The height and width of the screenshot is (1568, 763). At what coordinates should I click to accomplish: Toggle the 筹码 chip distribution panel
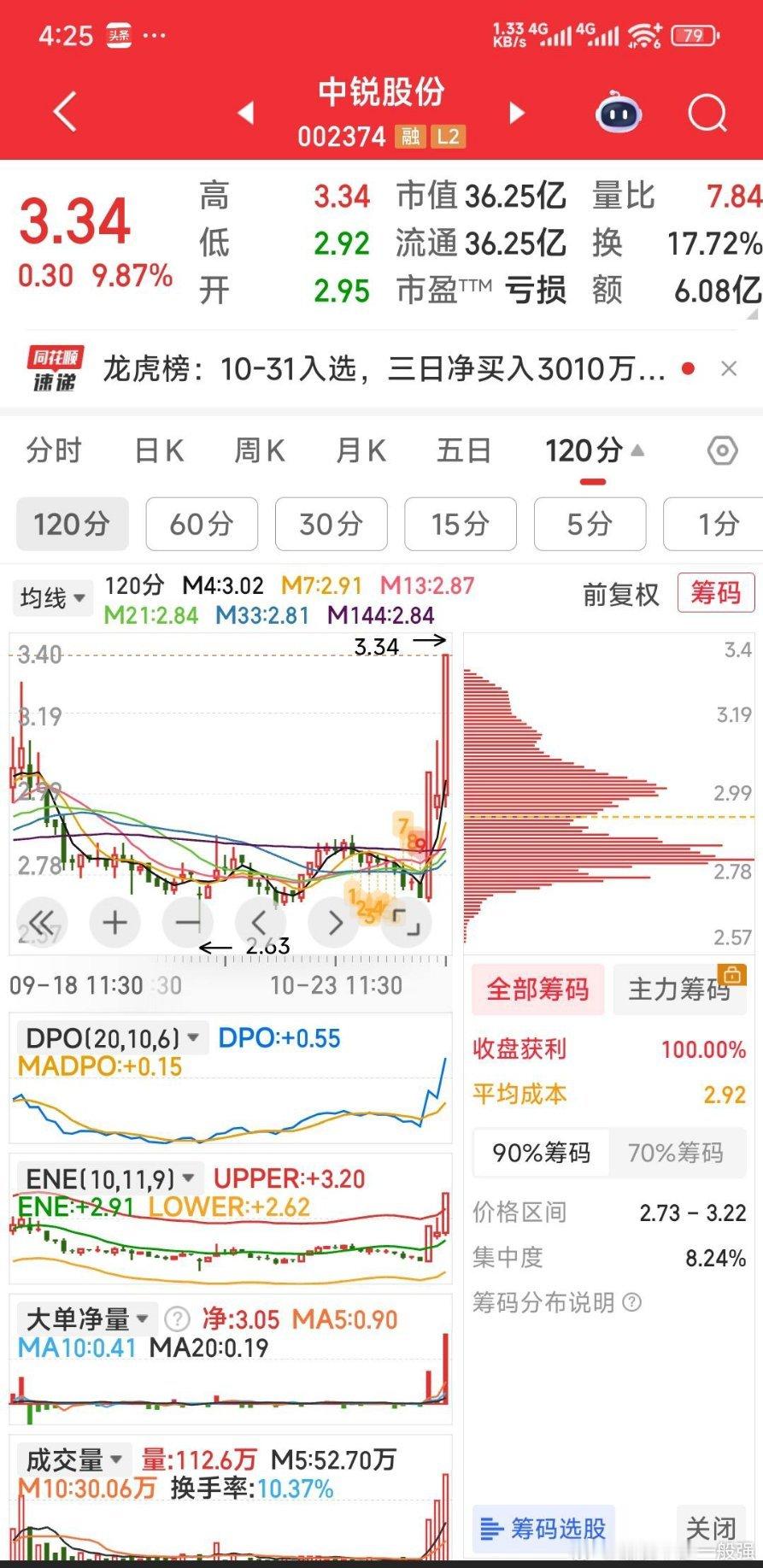[x=715, y=593]
